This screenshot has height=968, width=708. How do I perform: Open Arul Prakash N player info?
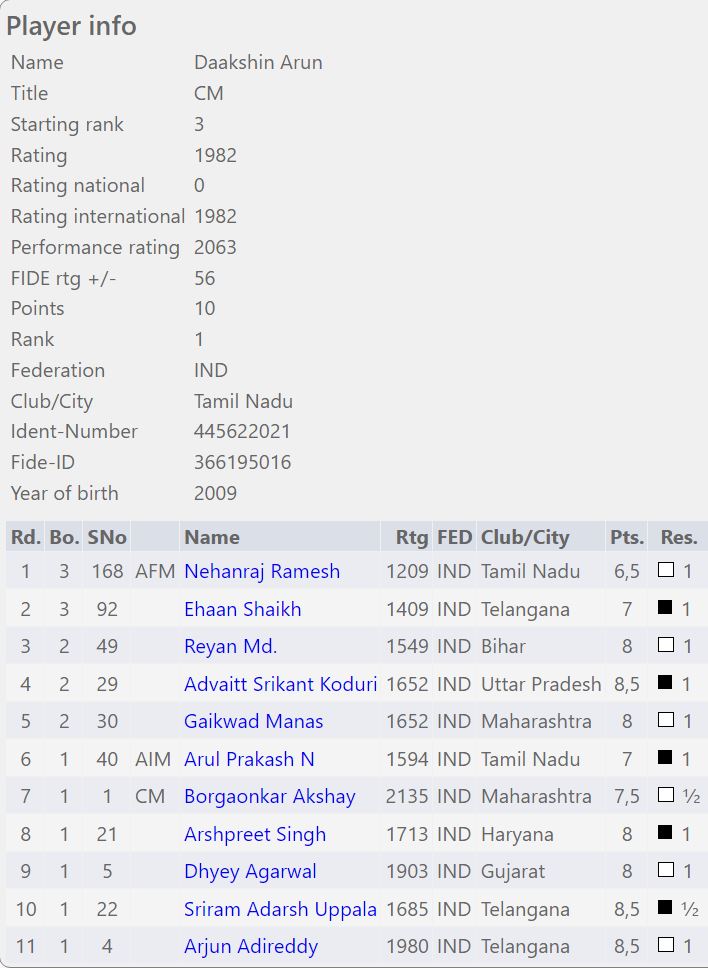[249, 759]
